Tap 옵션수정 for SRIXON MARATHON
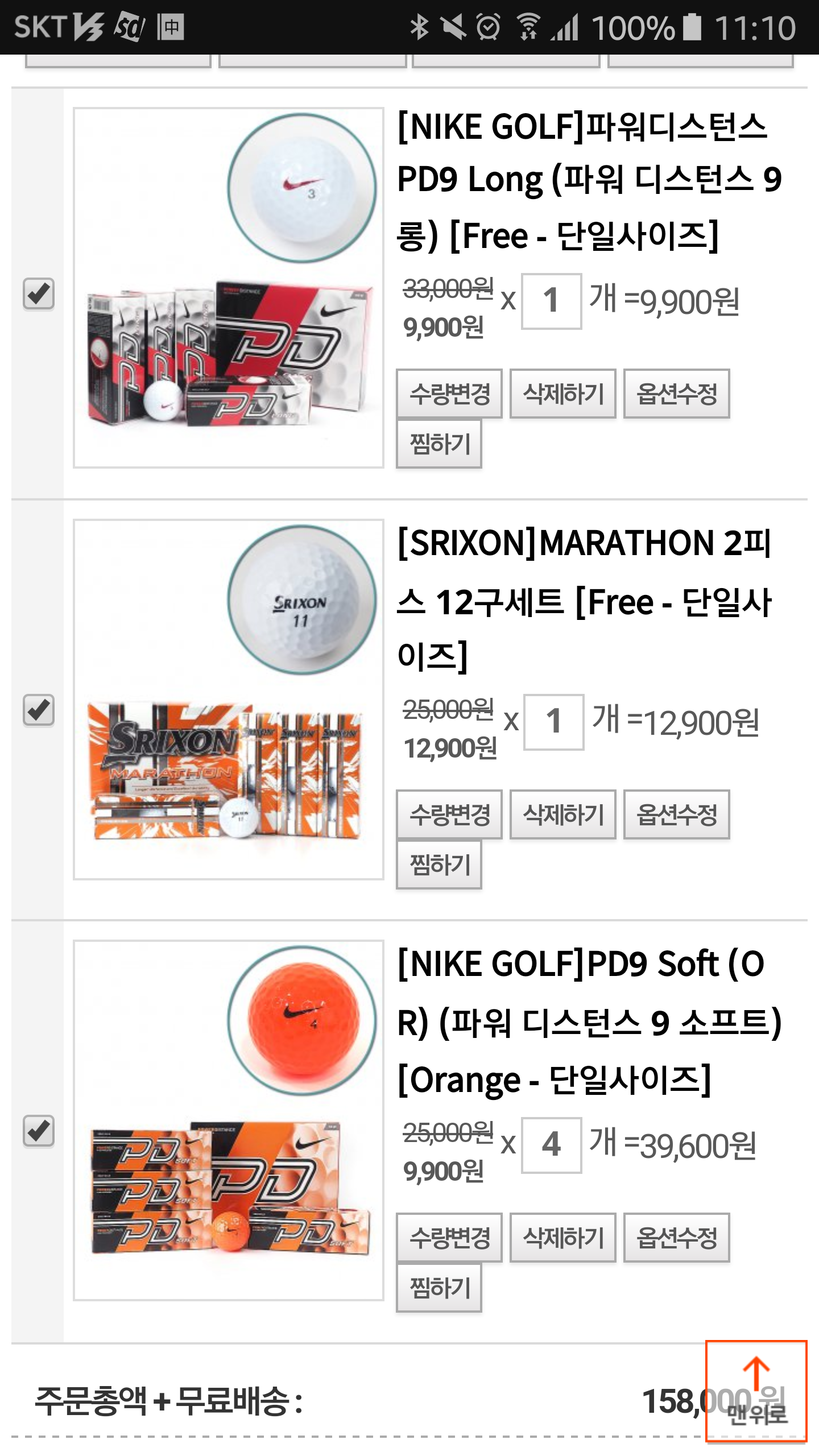This screenshot has height=1456, width=819. pos(676,814)
